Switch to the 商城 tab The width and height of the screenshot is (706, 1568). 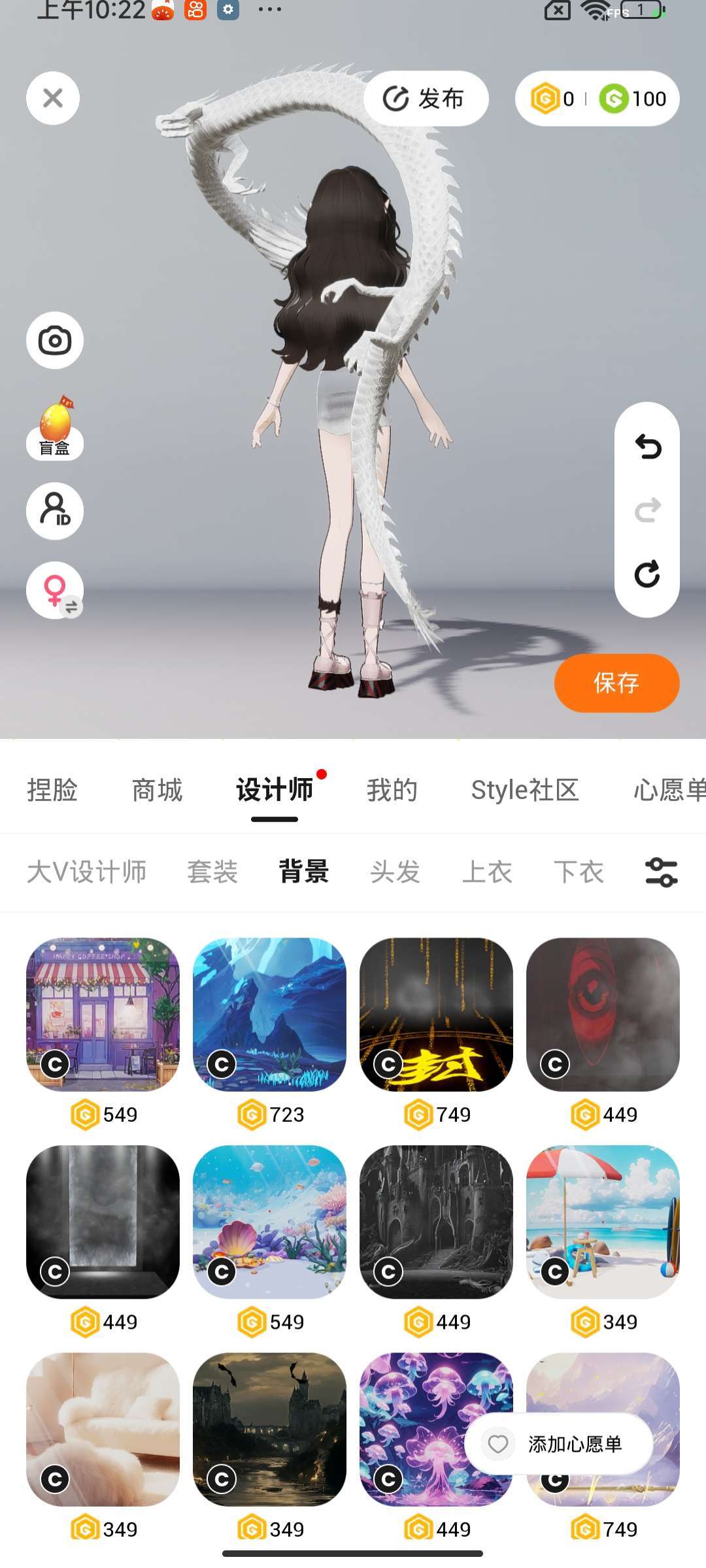157,791
